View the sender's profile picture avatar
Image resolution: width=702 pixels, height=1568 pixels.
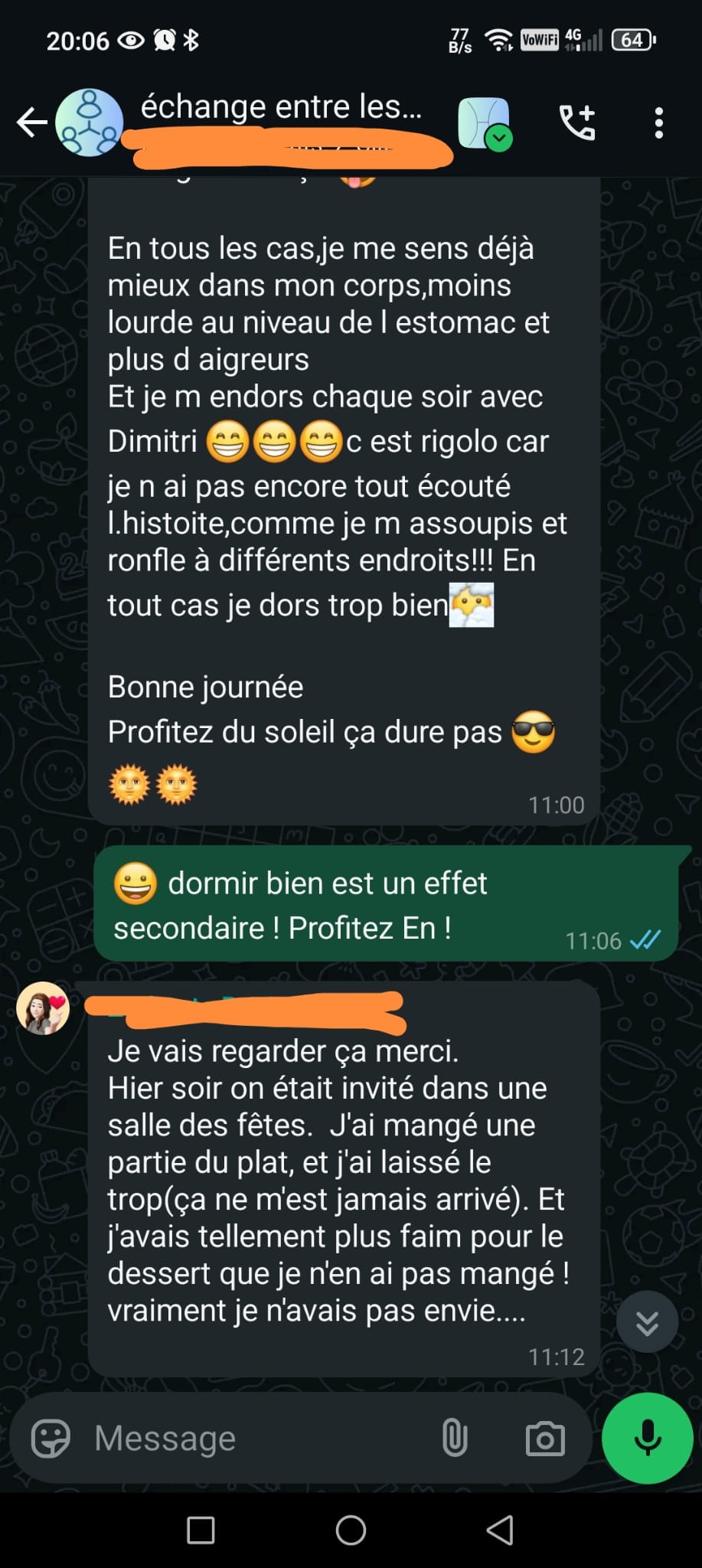(44, 1008)
